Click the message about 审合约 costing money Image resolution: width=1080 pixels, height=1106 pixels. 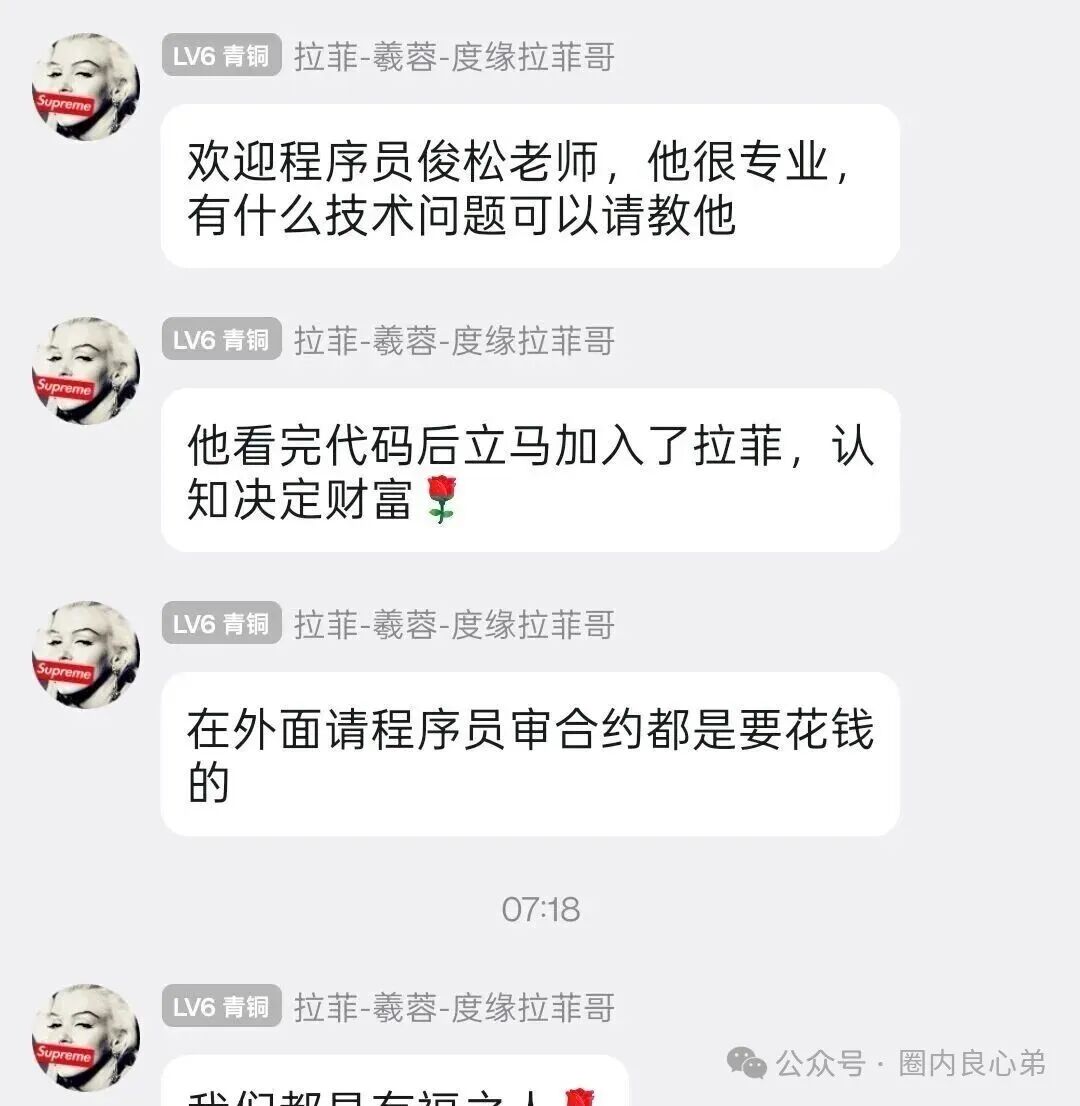[530, 754]
